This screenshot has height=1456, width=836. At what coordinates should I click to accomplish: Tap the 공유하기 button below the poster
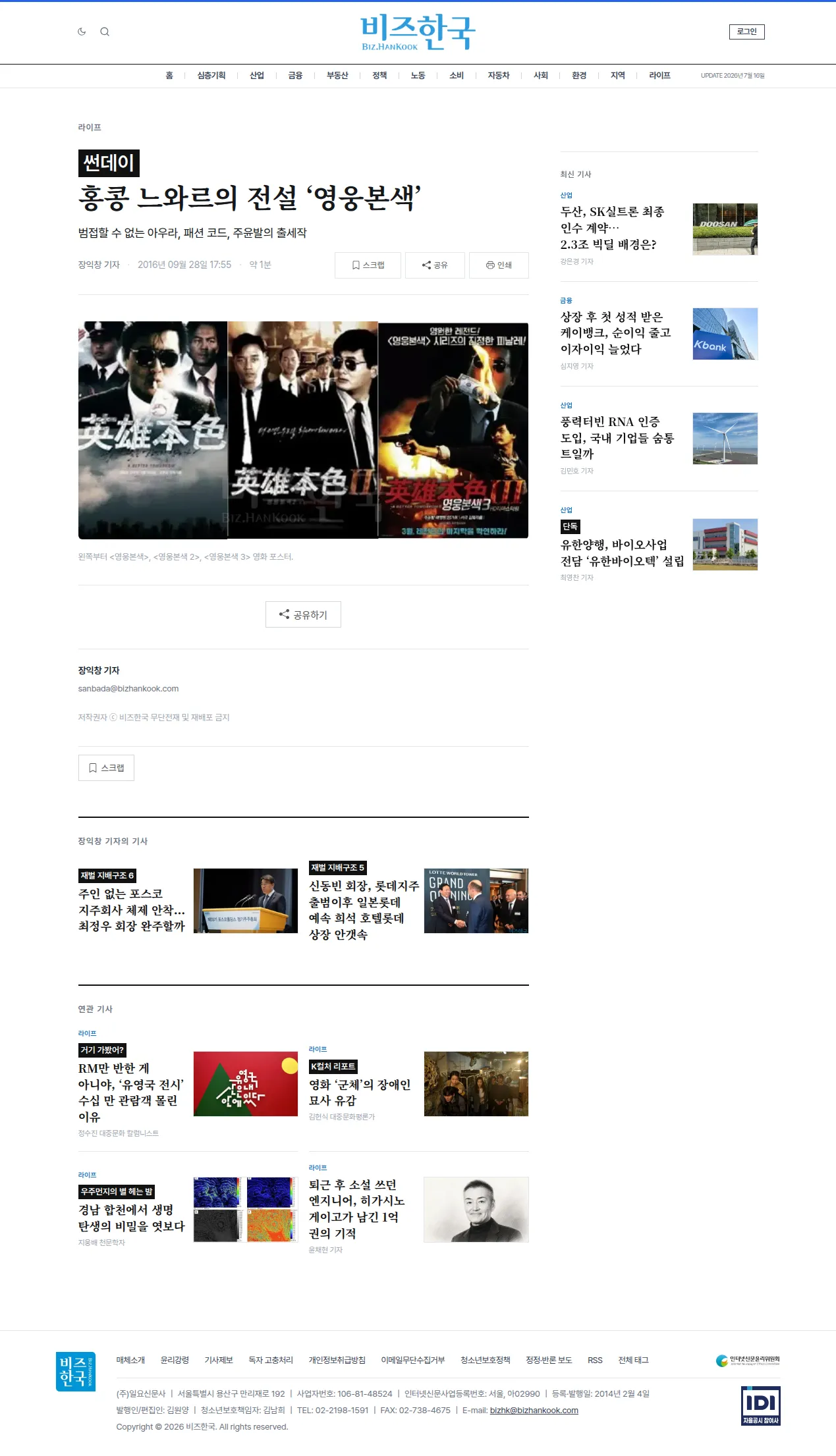pyautogui.click(x=303, y=614)
